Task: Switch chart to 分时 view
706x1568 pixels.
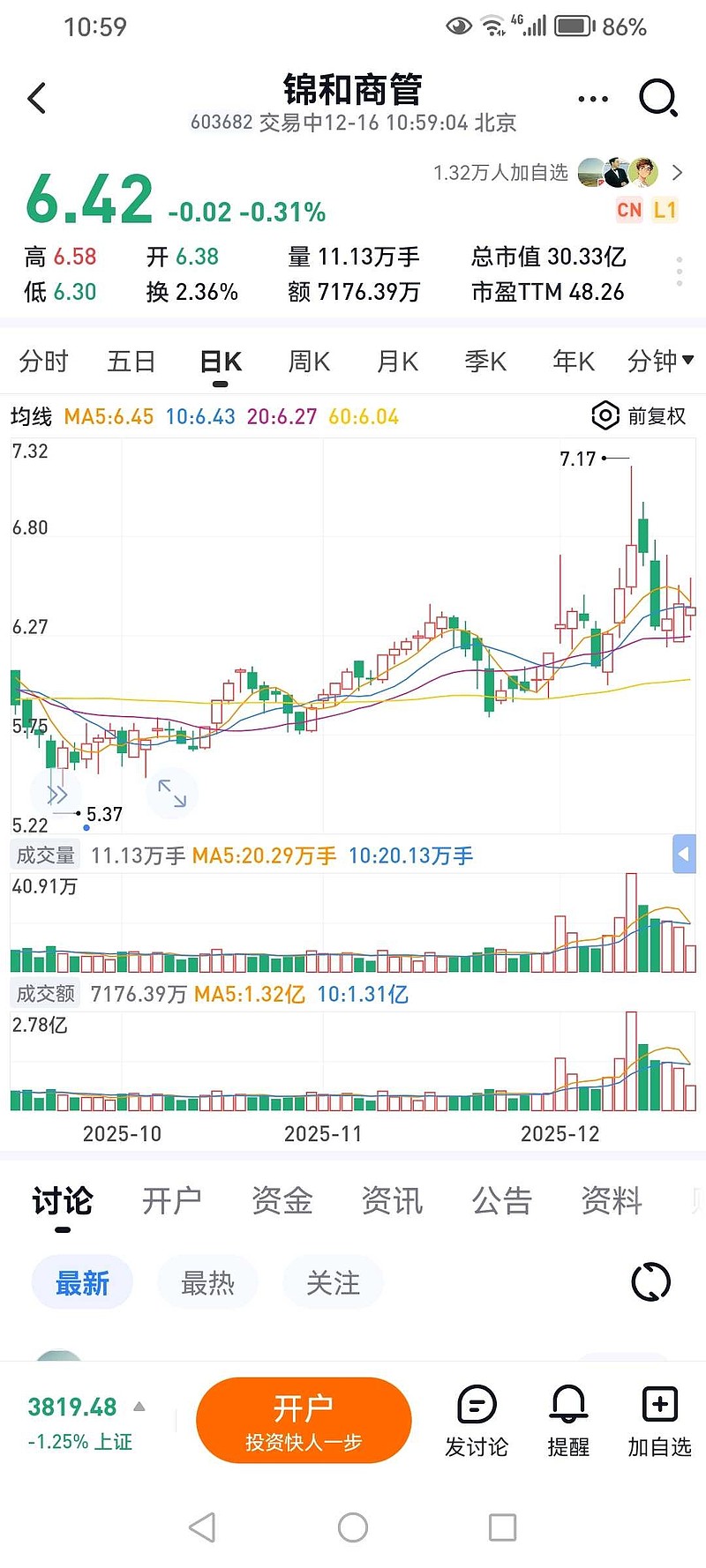Action: (x=43, y=362)
